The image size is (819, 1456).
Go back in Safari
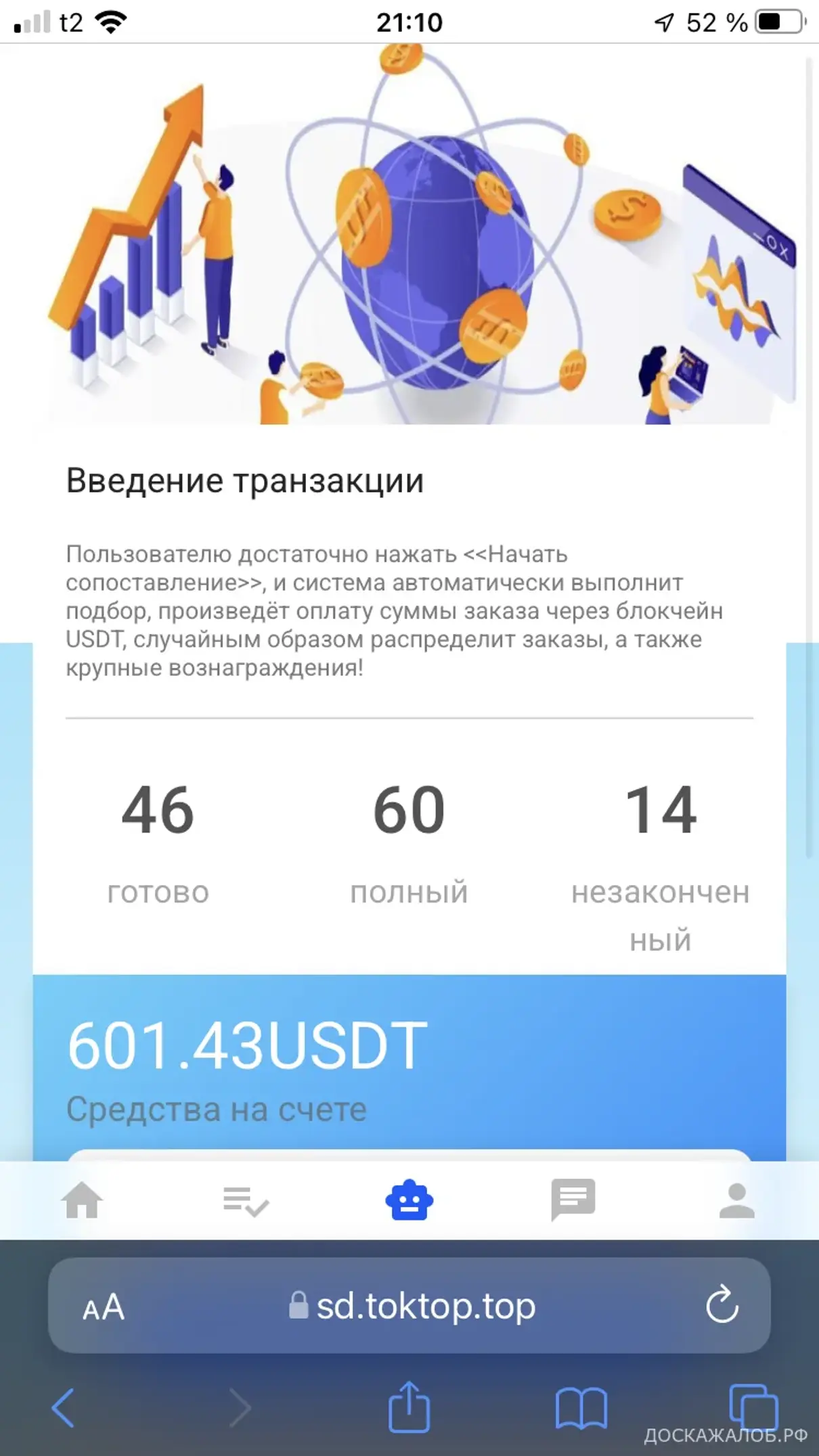click(63, 1408)
